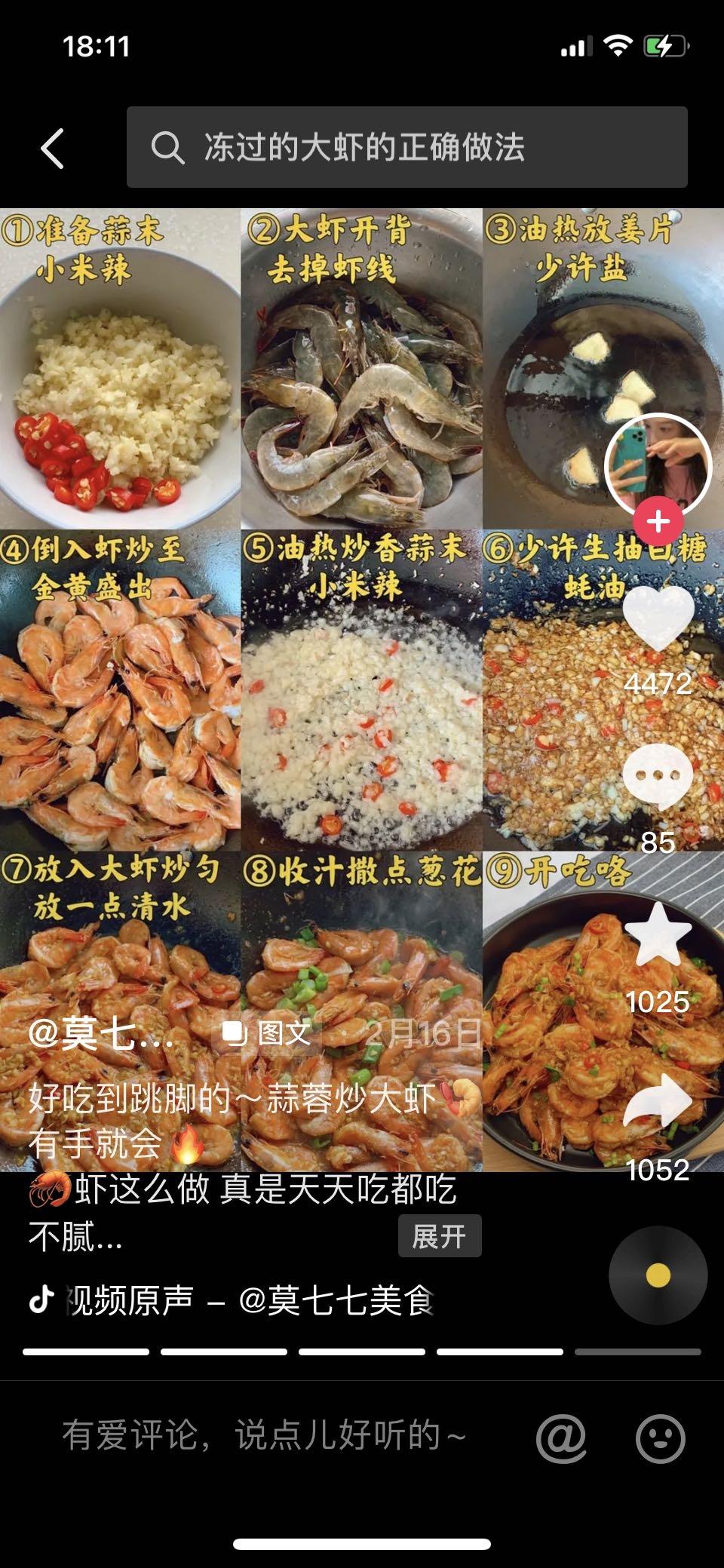Open the @莫七... username
This screenshot has width=724, height=1568.
[x=101, y=1033]
